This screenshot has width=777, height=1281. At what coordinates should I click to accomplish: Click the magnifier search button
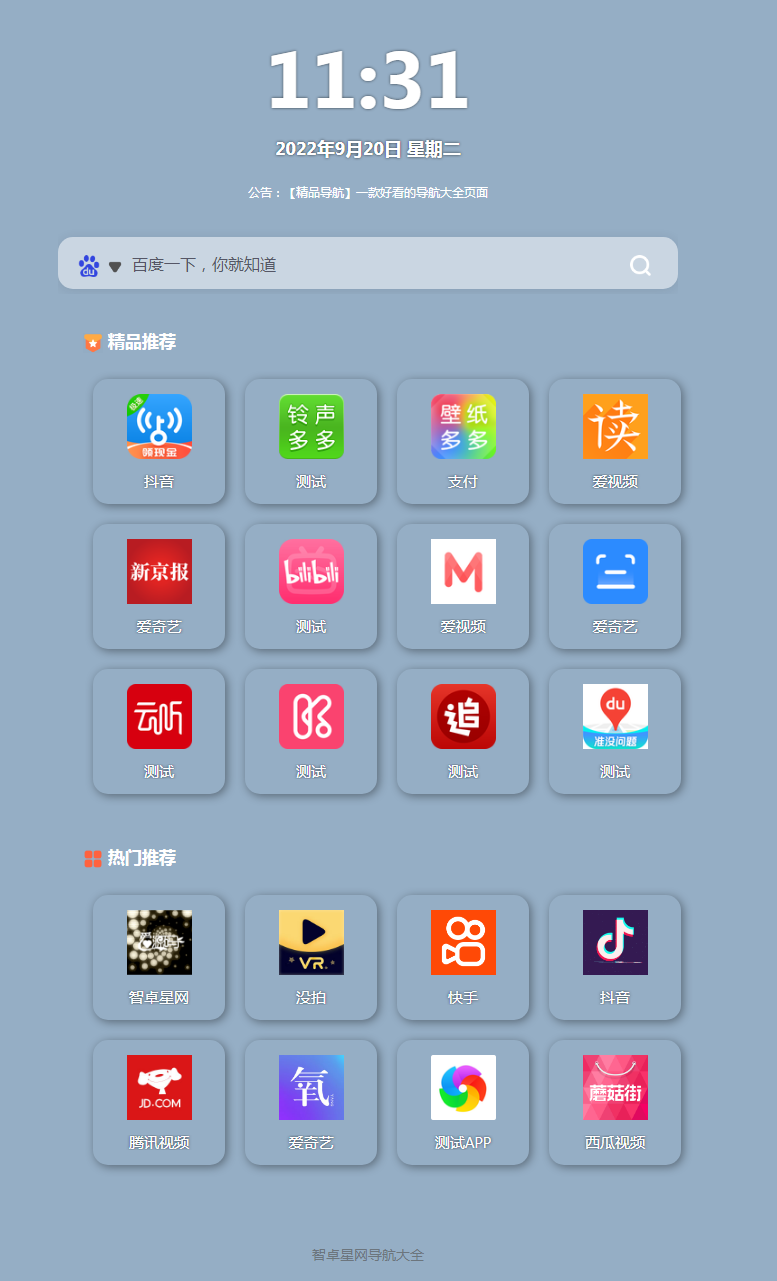click(640, 264)
